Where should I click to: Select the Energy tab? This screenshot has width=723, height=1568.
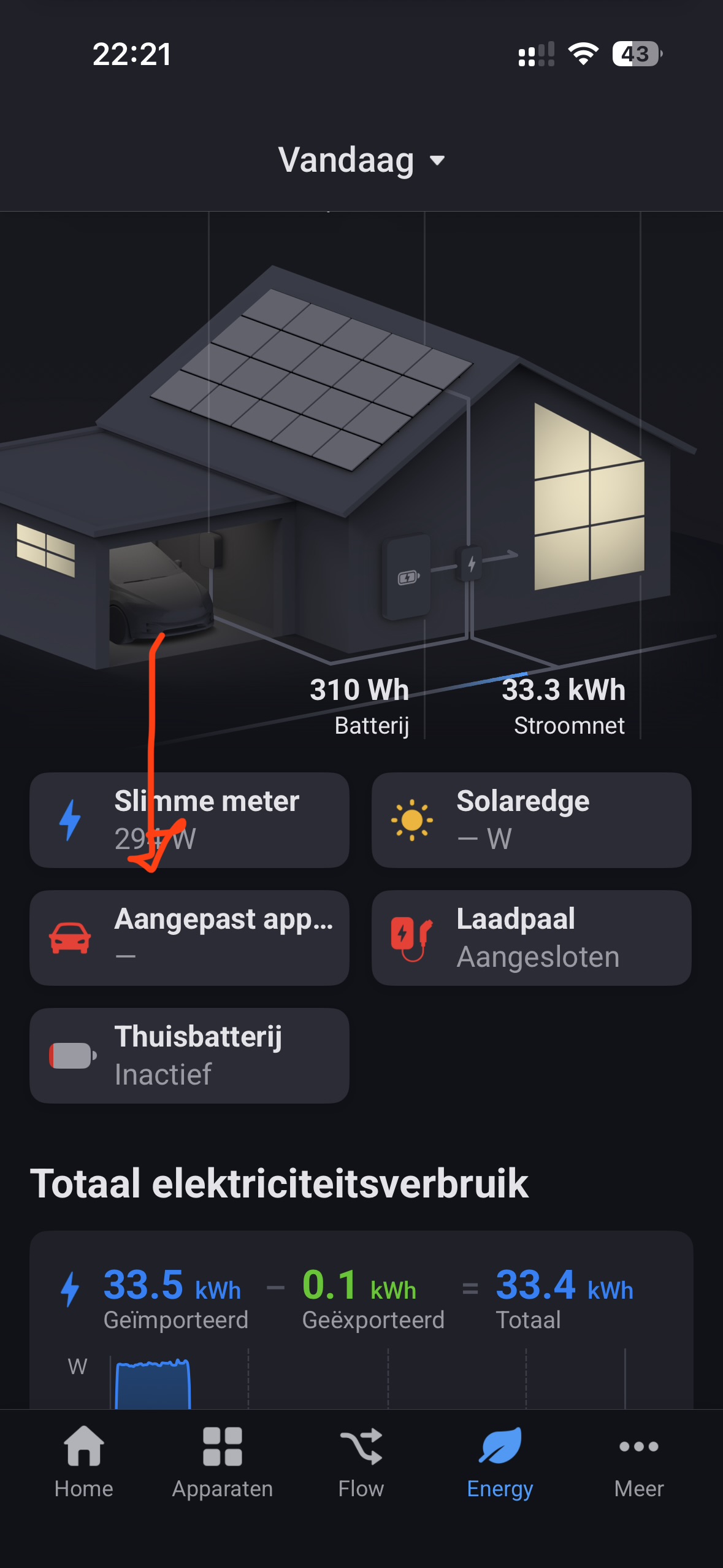500,1462
